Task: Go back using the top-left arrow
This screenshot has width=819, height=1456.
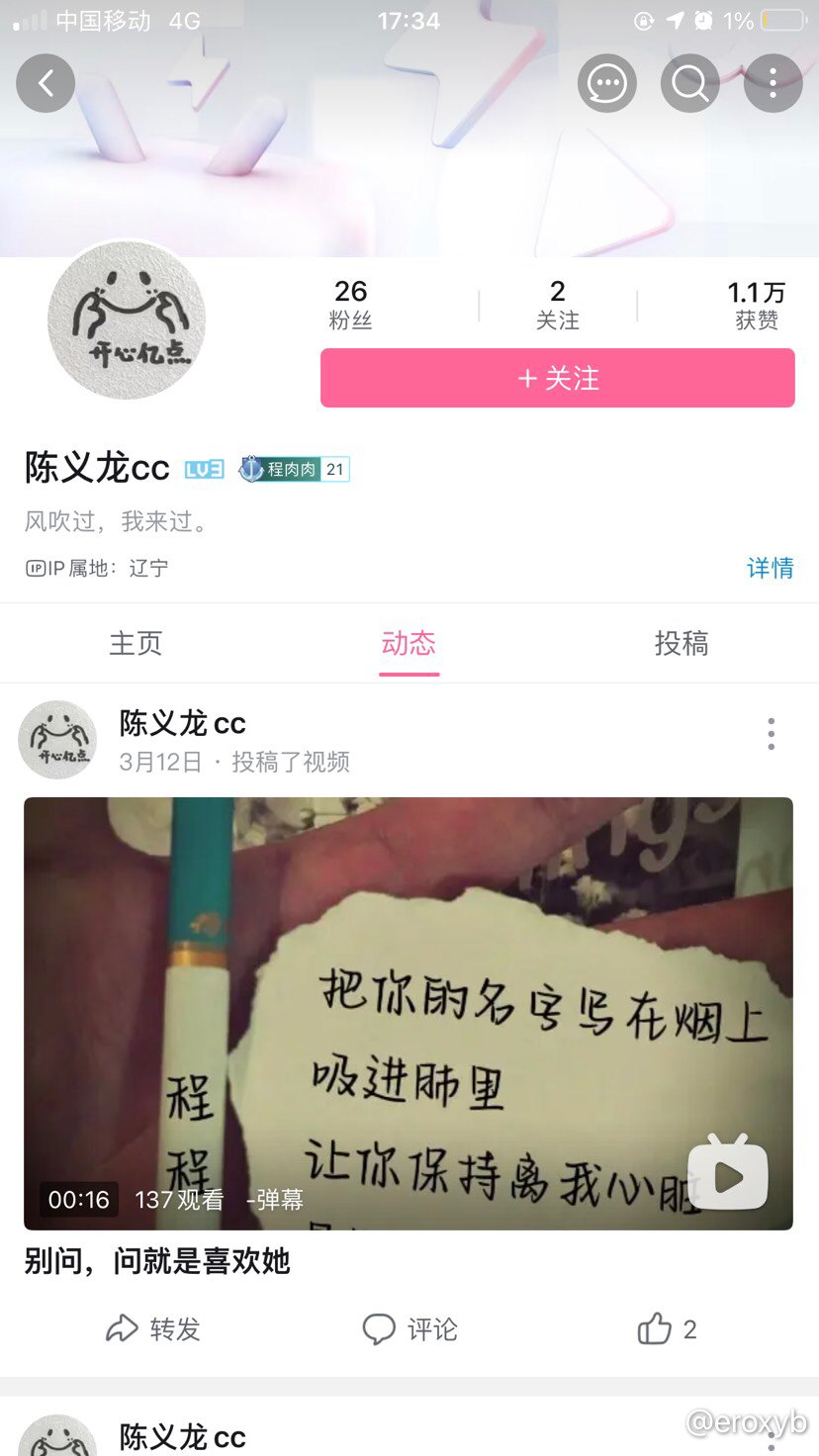Action: click(x=45, y=83)
